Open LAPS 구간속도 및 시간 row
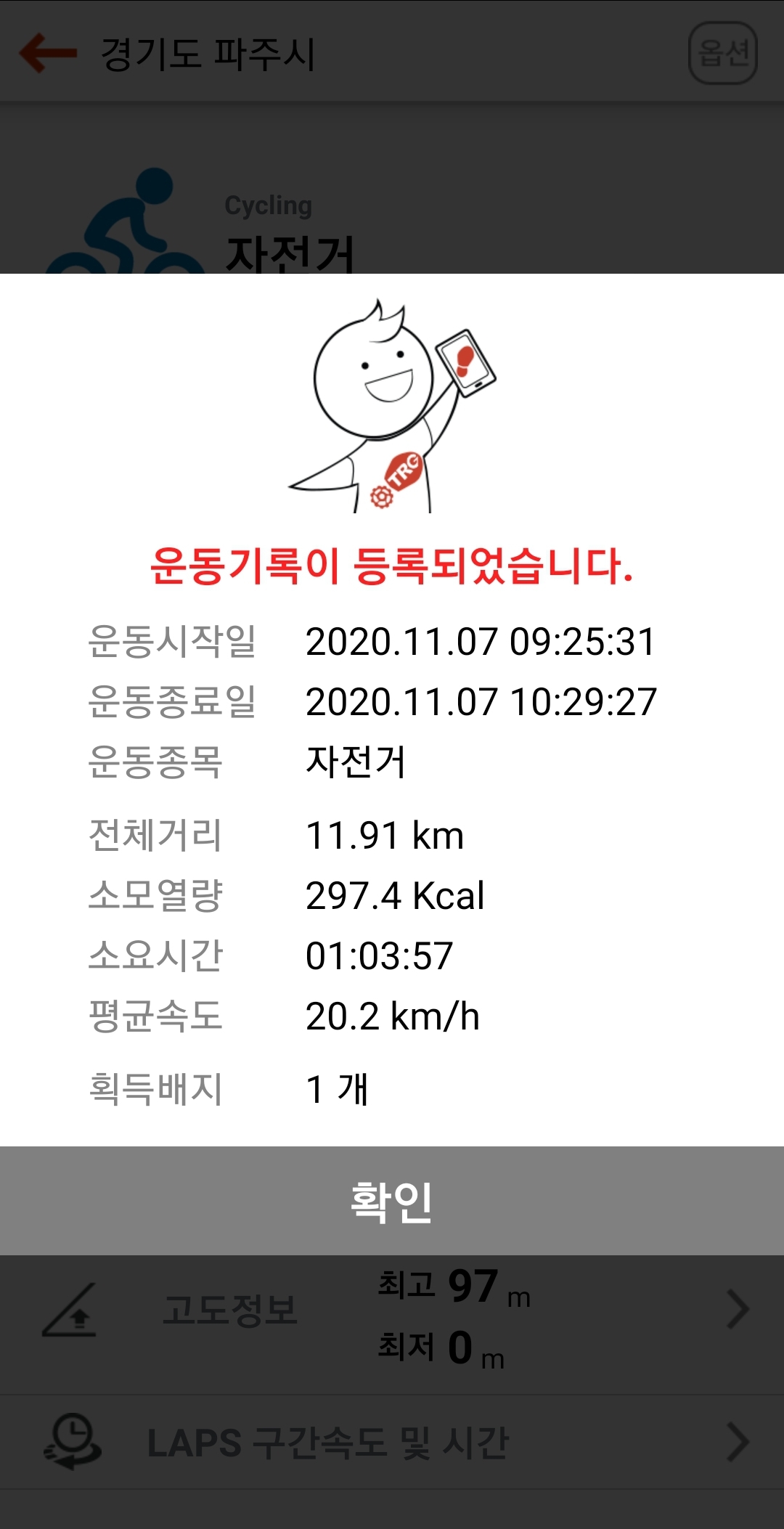The width and height of the screenshot is (784, 1529). click(x=392, y=1442)
